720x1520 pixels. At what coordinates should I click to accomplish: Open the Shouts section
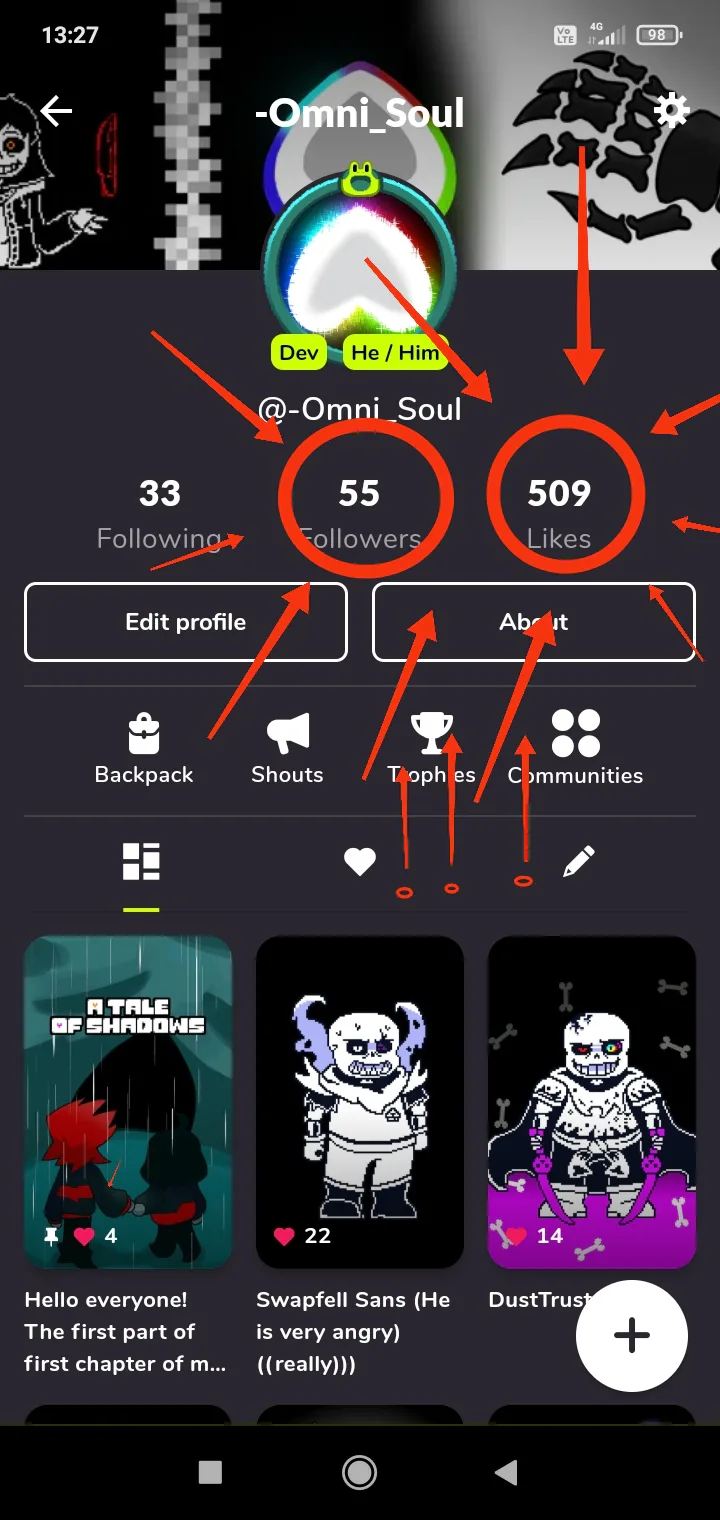pos(288,748)
